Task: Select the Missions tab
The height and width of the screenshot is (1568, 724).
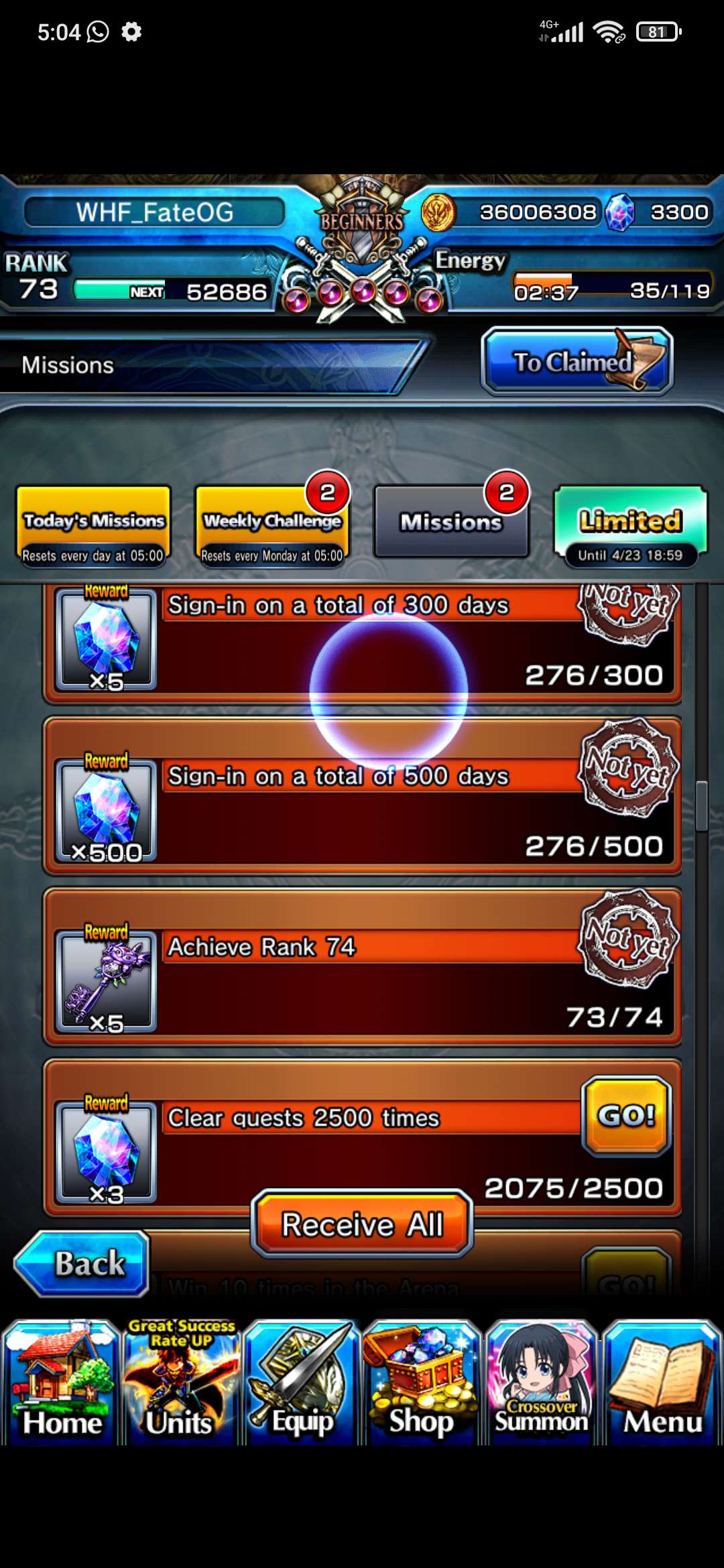Action: pos(451,522)
